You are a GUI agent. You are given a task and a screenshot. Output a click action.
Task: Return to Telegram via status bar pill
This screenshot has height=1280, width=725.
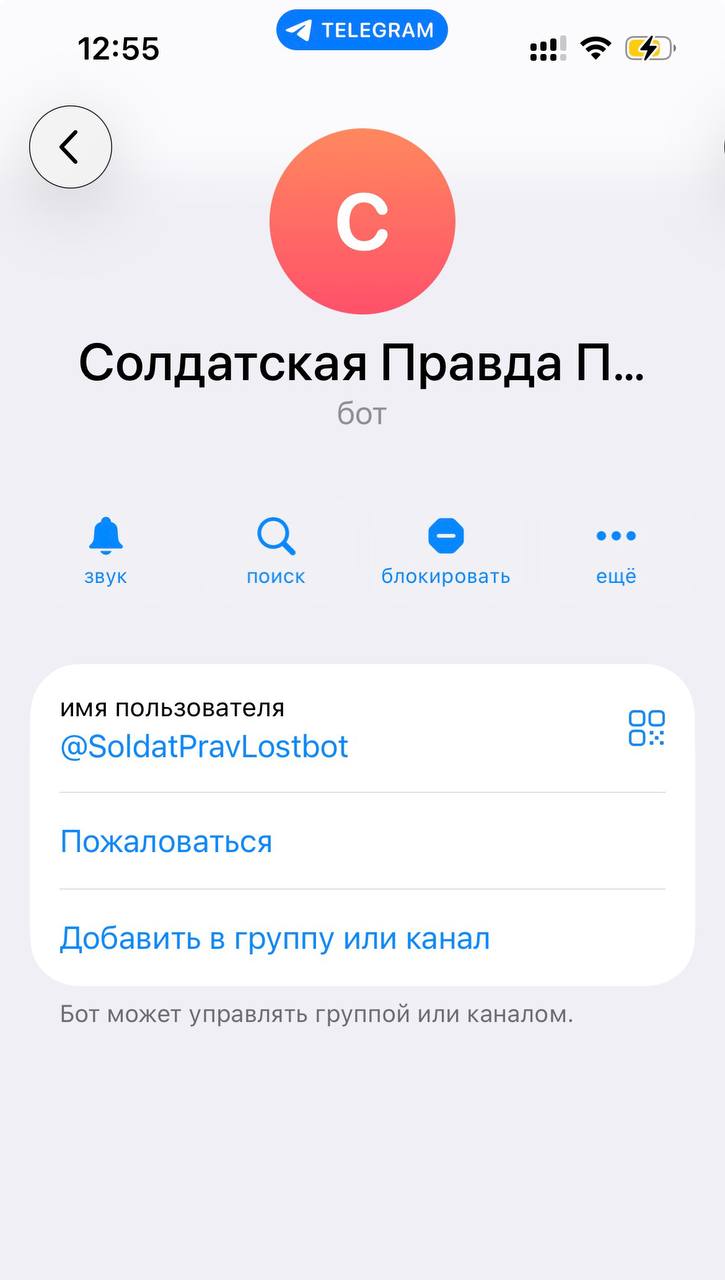[x=362, y=30]
